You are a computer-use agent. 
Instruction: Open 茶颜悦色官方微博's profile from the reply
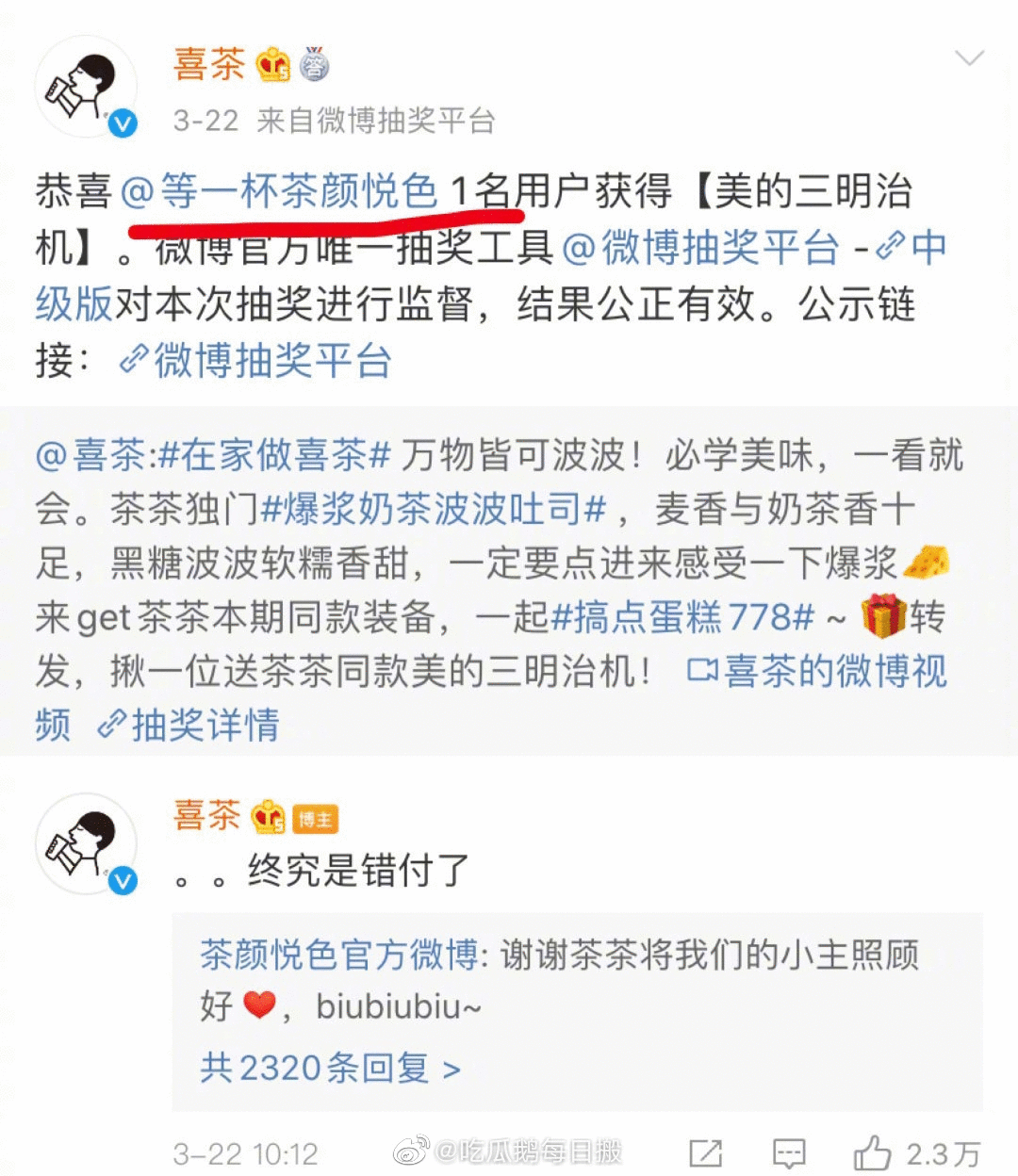[x=339, y=955]
